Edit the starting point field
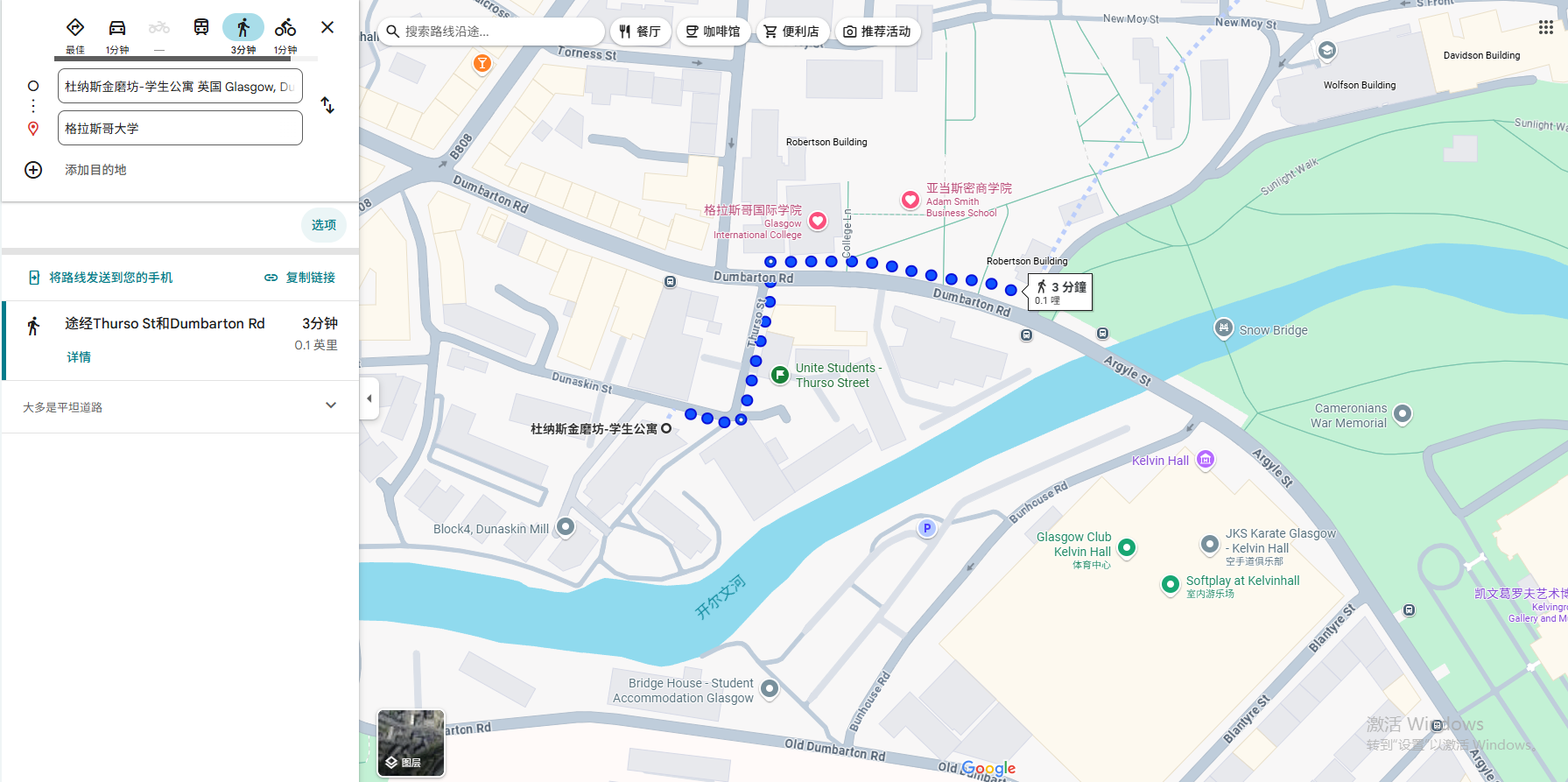 (x=179, y=87)
